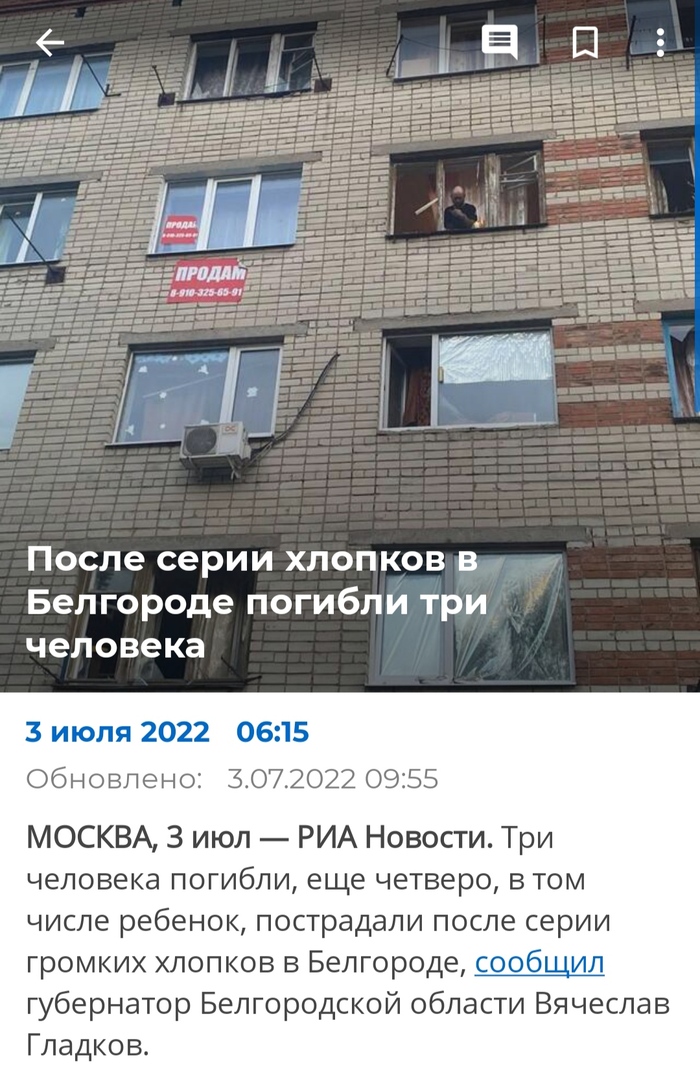Follow the «сообщил» link
700x1086 pixels.
(x=539, y=963)
